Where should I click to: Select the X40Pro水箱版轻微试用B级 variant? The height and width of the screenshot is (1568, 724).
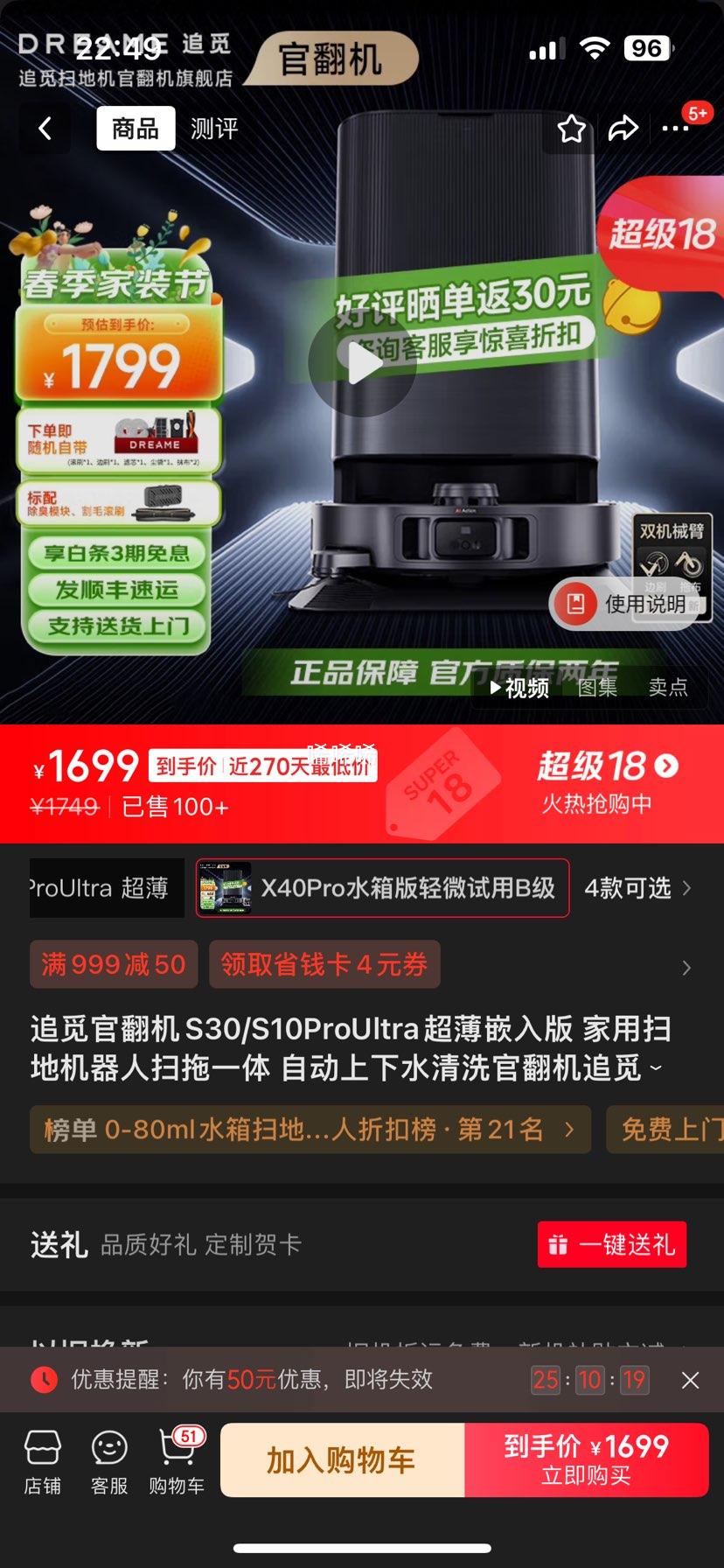click(381, 888)
